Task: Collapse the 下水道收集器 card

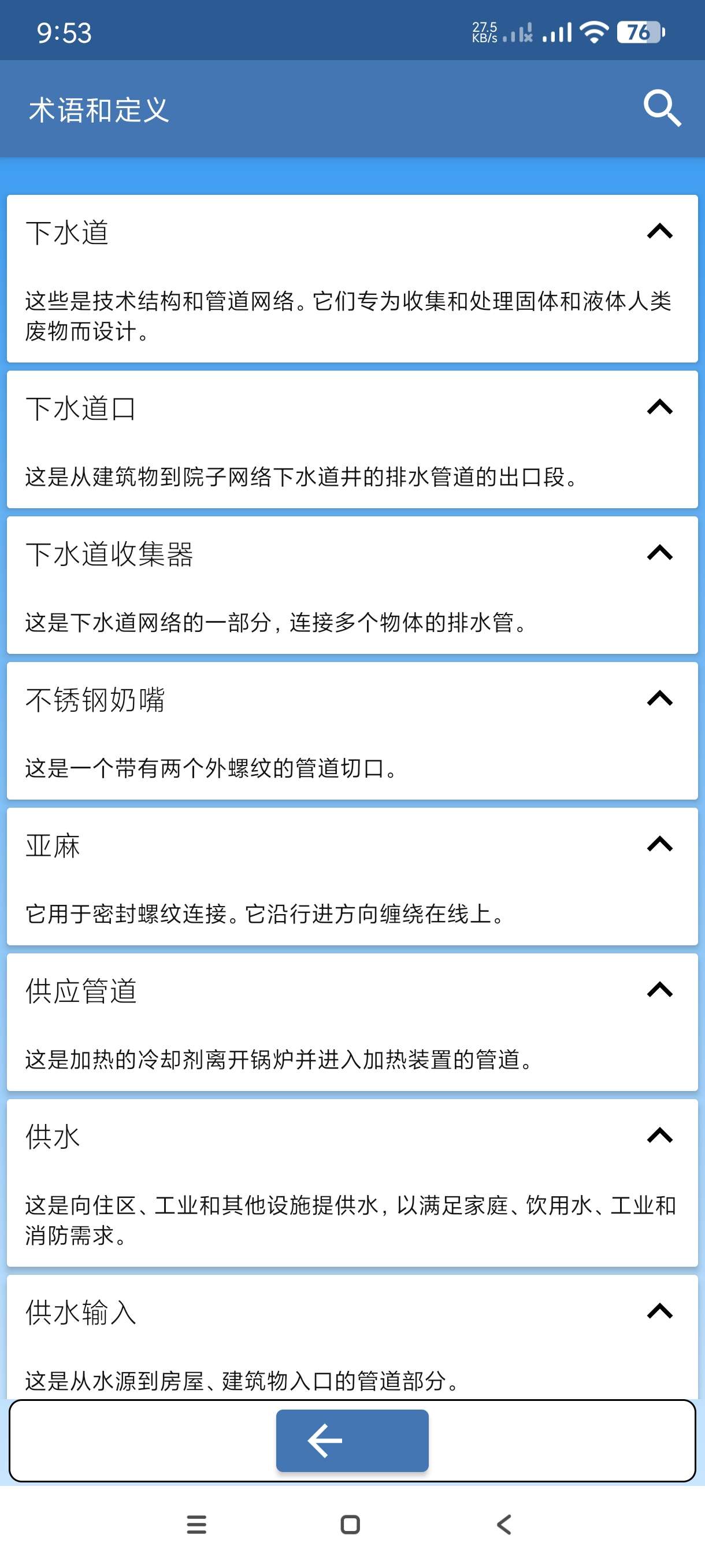Action: click(659, 553)
